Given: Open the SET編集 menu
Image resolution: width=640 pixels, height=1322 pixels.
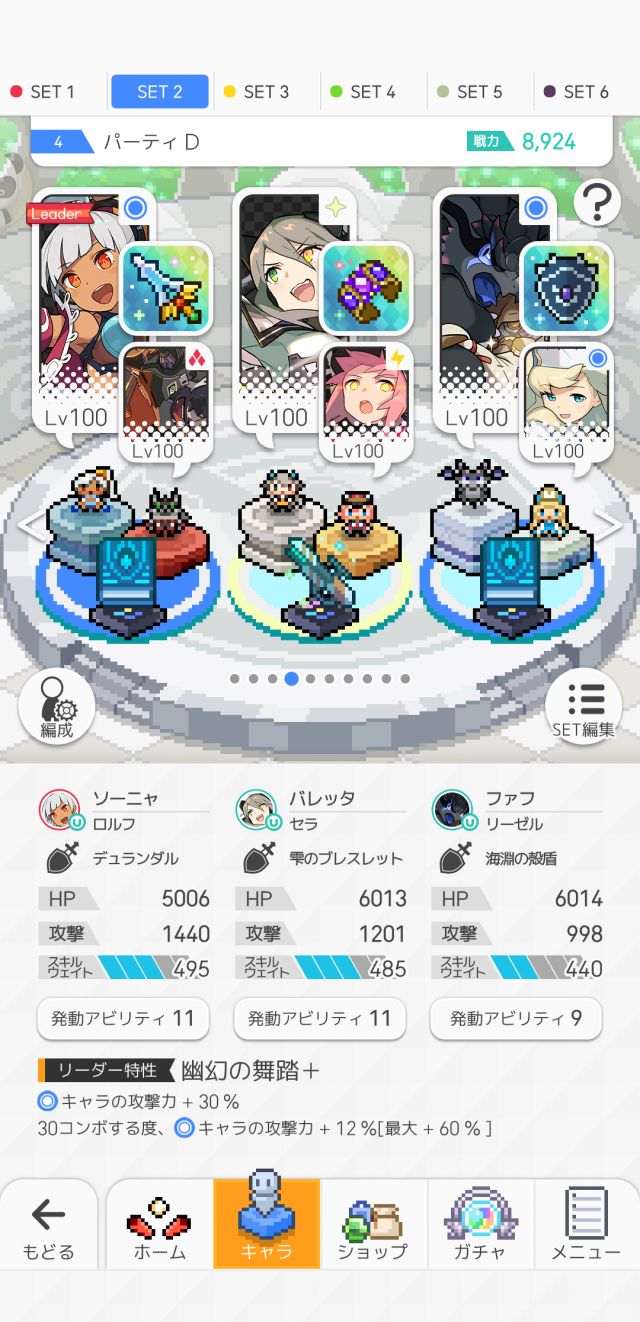Looking at the screenshot, I should (x=584, y=707).
